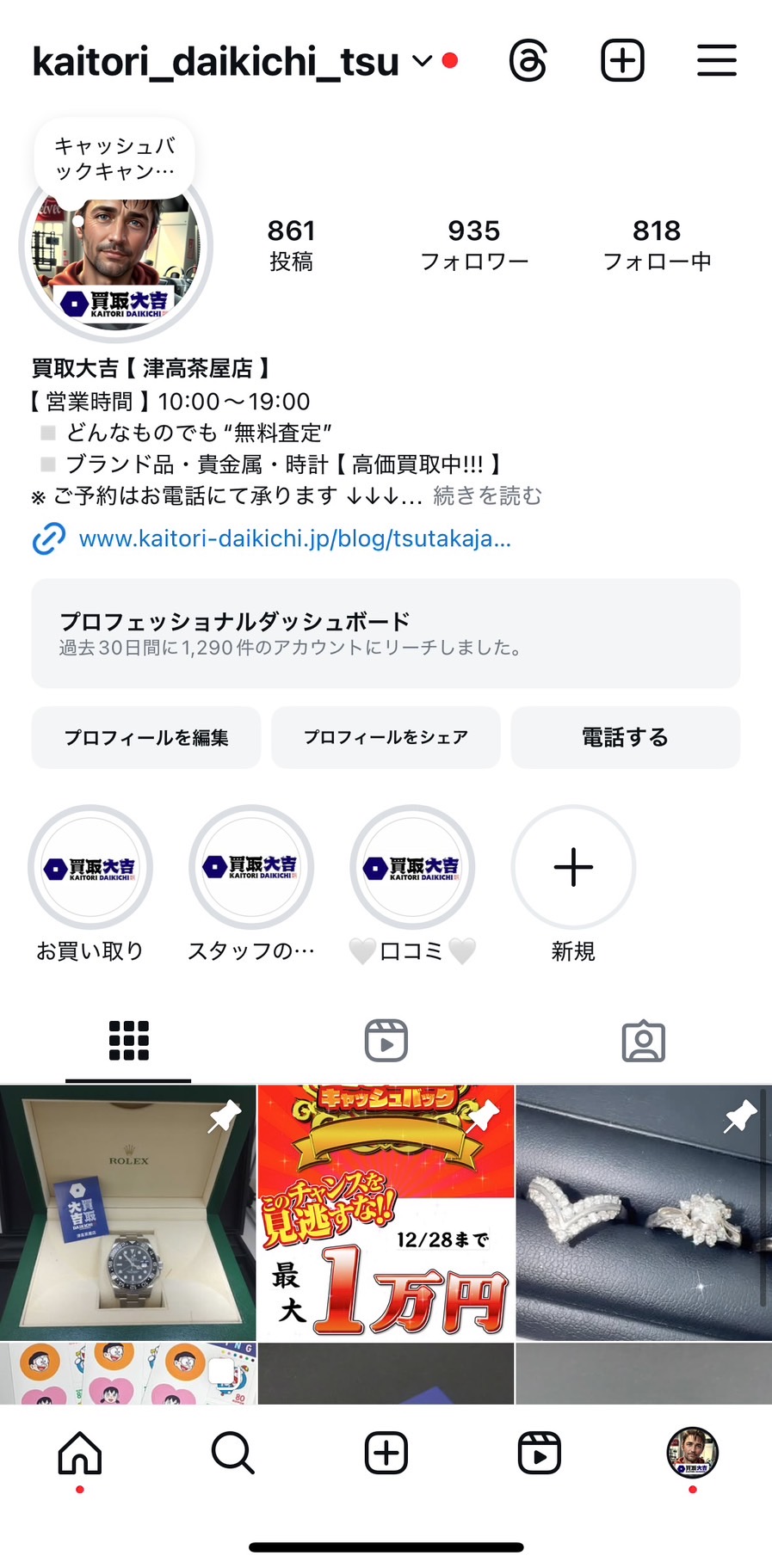Open the 口コミ highlight
This screenshot has width=772, height=1568.
(412, 867)
